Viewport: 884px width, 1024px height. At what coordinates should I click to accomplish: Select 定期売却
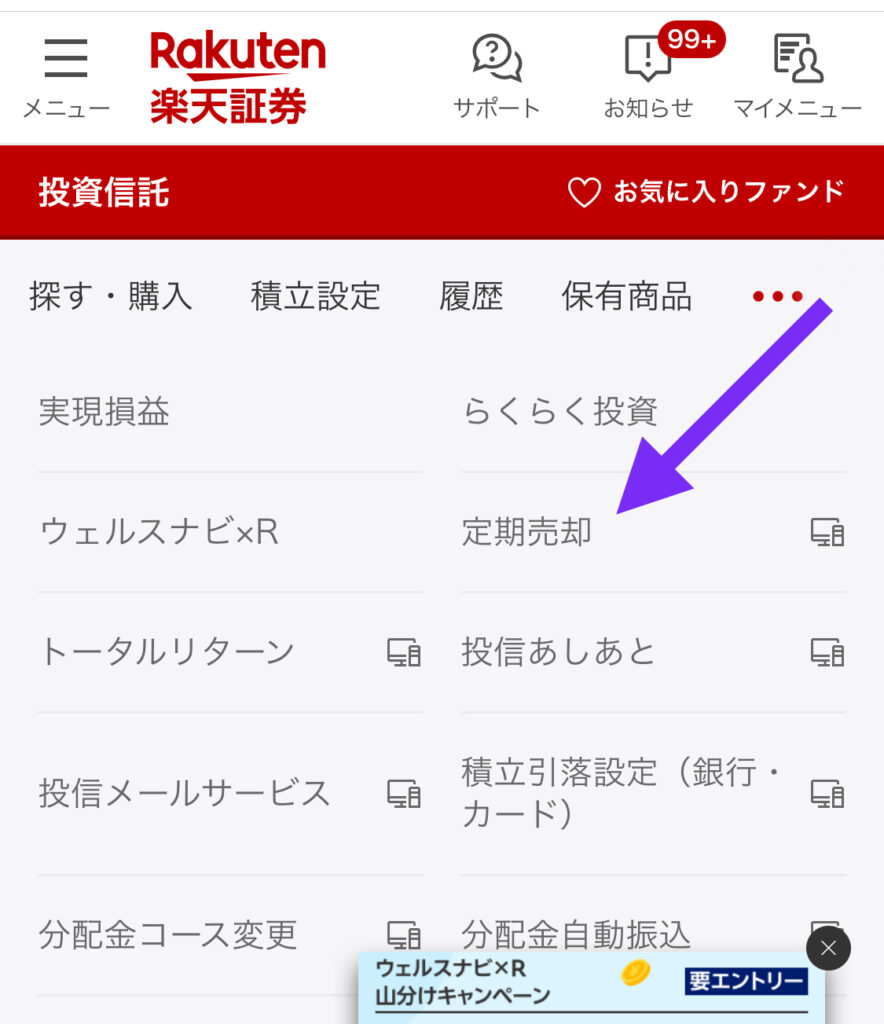(527, 531)
